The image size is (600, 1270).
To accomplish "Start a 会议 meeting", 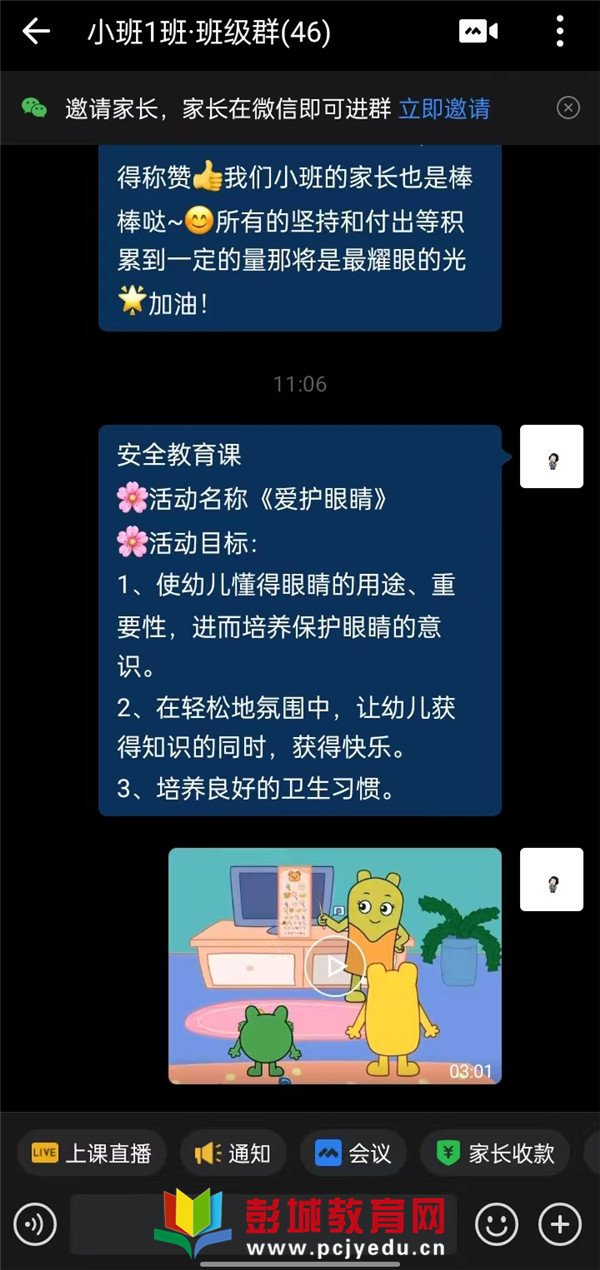I will coord(353,1153).
